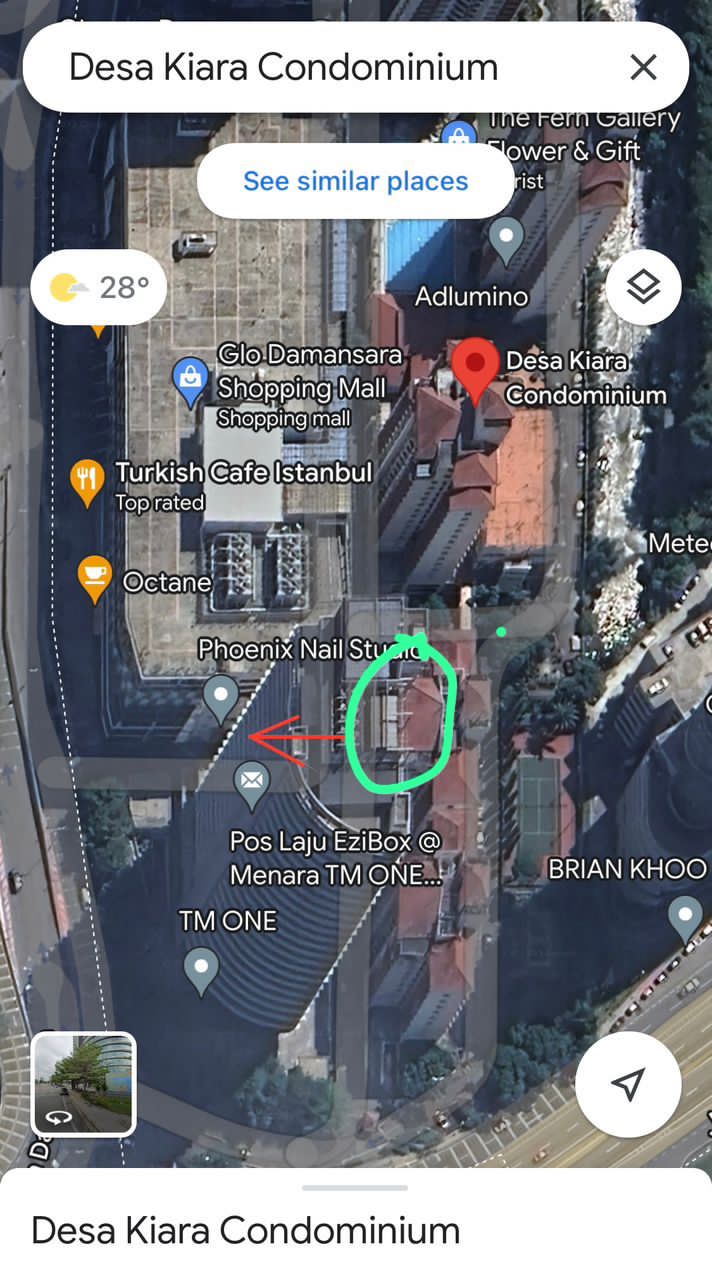
Task: Clear the Desa Kiara Condominium search
Action: pos(643,67)
